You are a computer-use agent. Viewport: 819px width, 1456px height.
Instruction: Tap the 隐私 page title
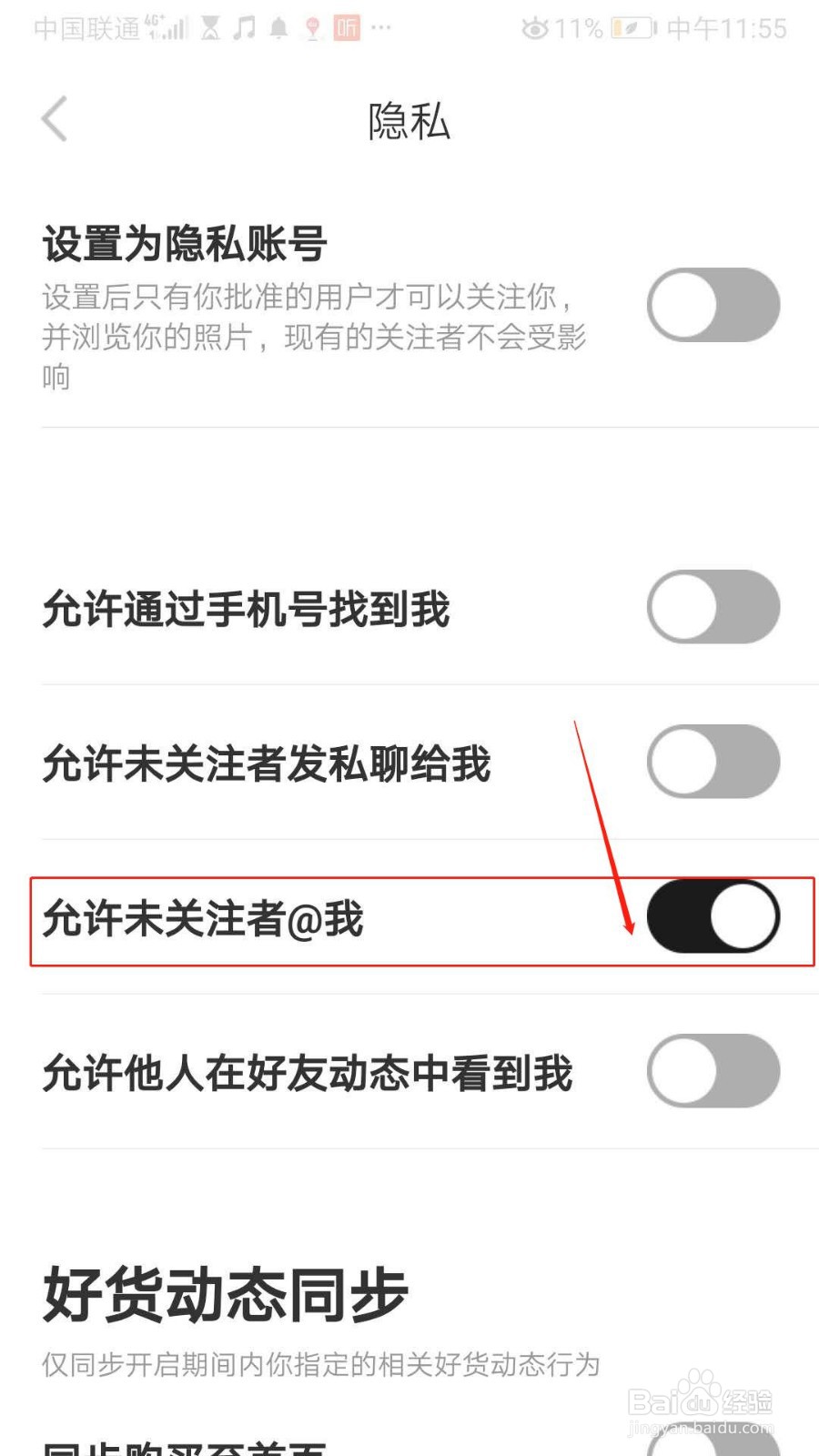pyautogui.click(x=409, y=121)
